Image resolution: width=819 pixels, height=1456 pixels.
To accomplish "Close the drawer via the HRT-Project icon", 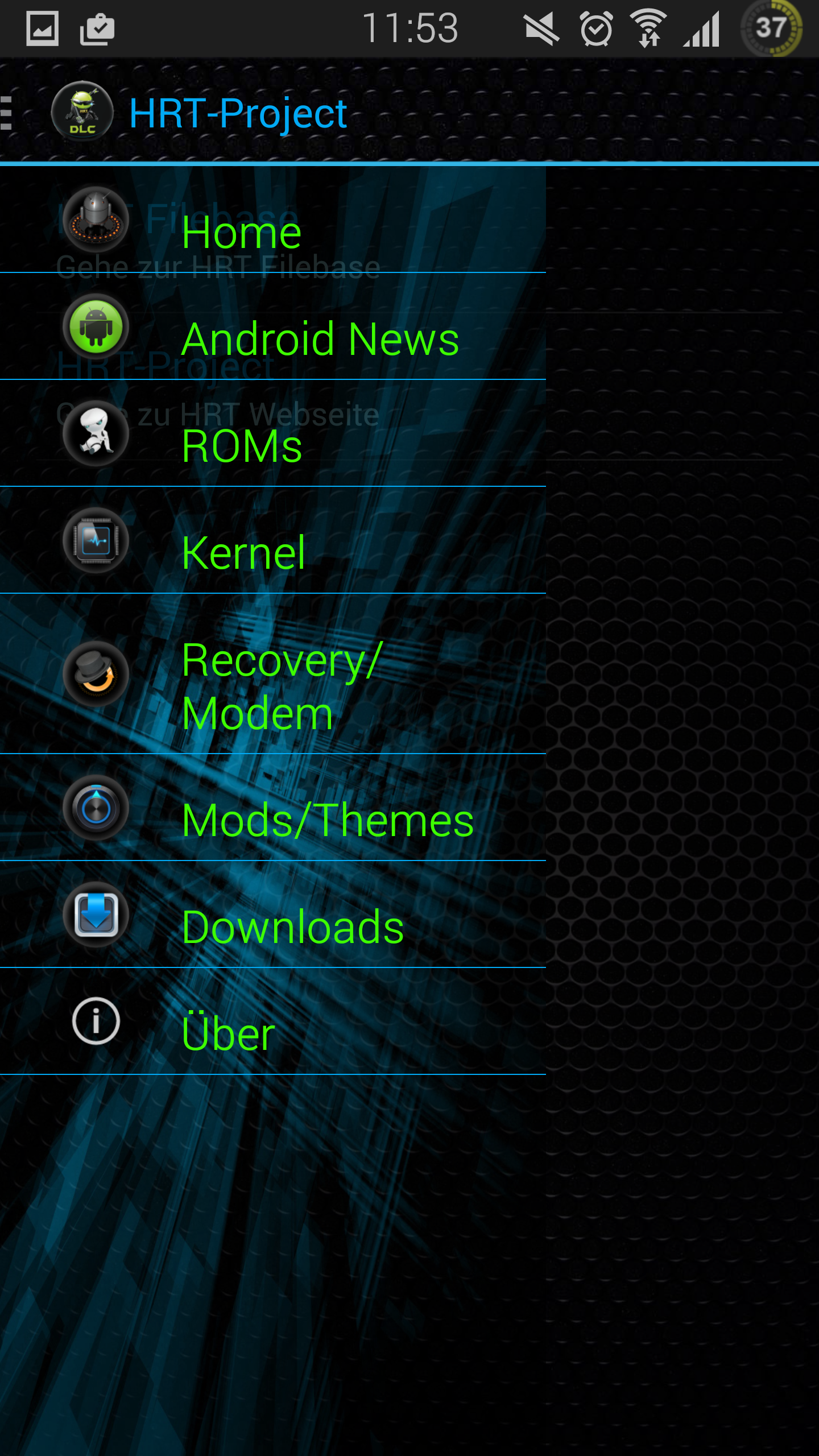I will [x=82, y=111].
